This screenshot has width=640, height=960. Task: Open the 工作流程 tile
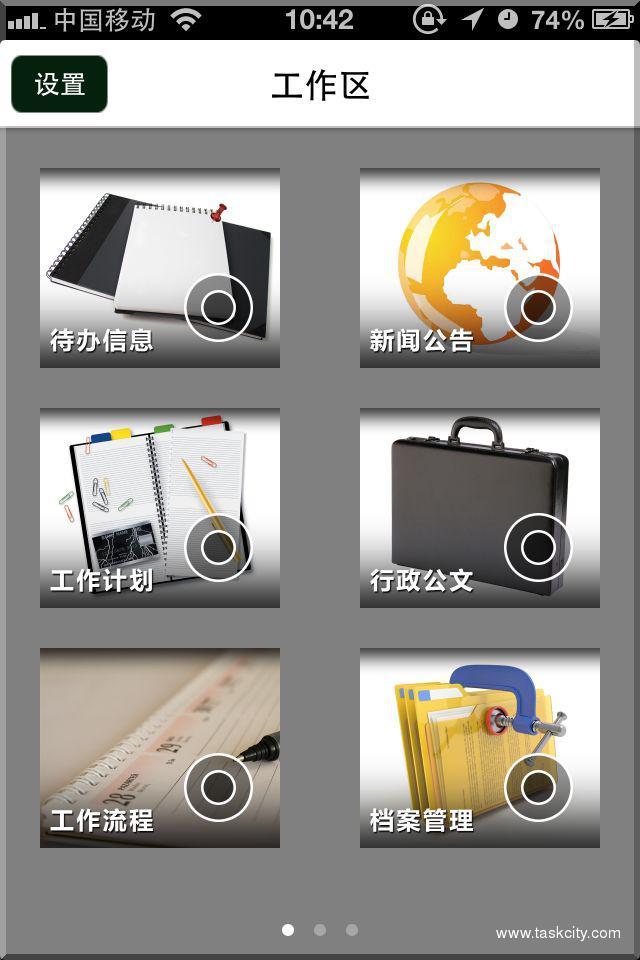pos(160,748)
